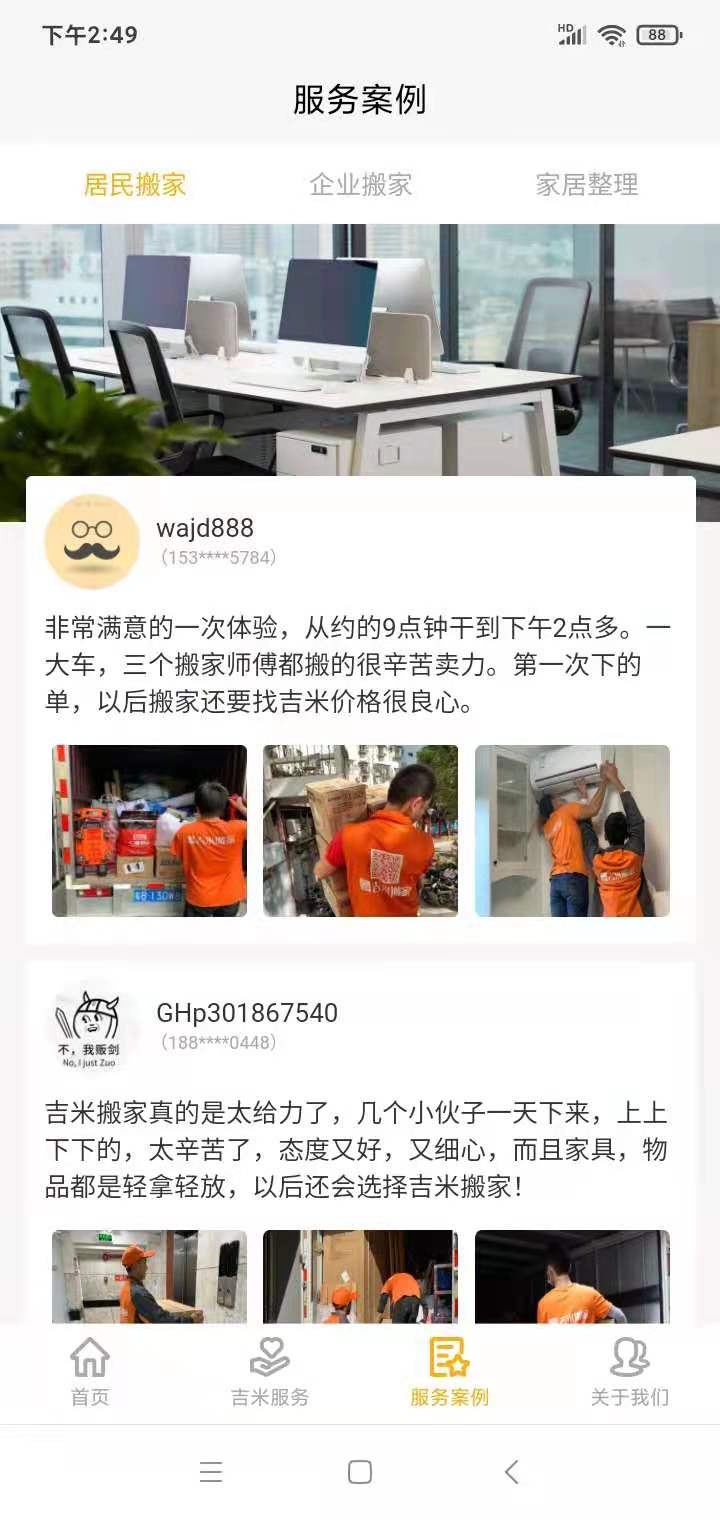View wajd888's second photo of worker carrying boxes
Screen dimensions: 720x1520
click(360, 830)
